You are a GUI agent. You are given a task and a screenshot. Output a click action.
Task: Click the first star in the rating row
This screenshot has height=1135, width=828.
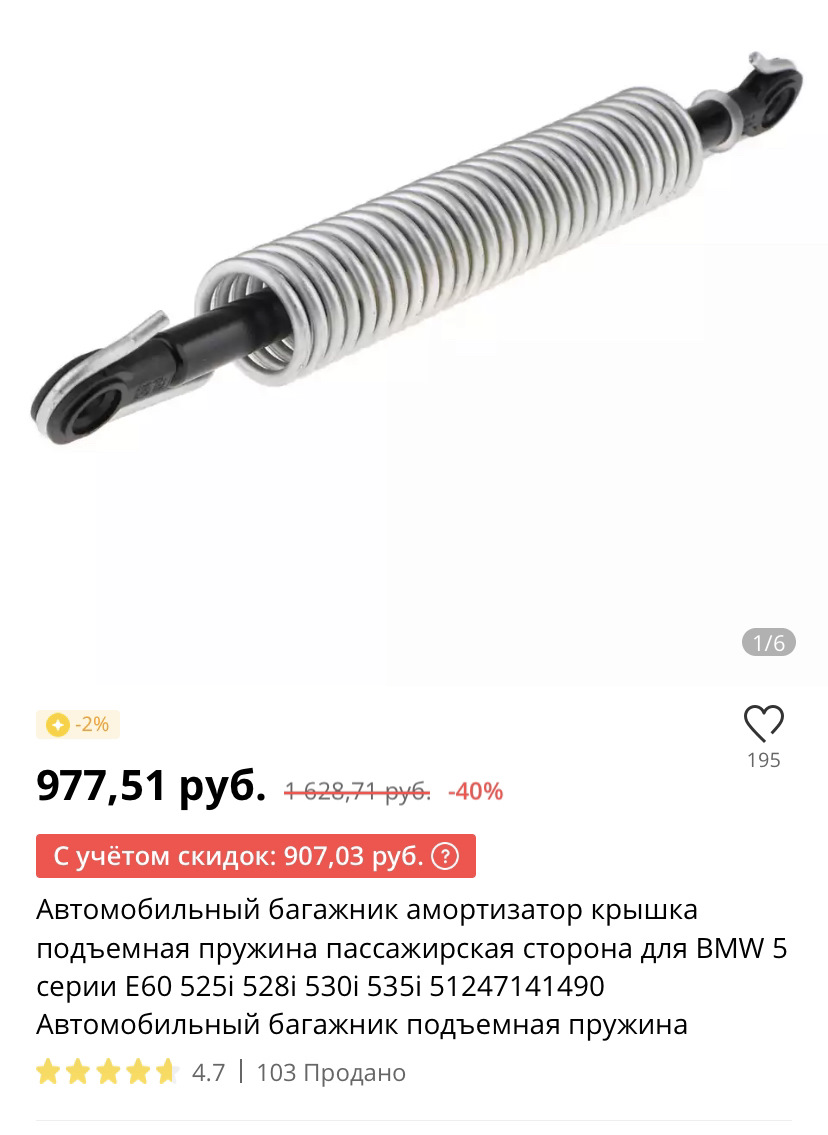click(49, 1072)
